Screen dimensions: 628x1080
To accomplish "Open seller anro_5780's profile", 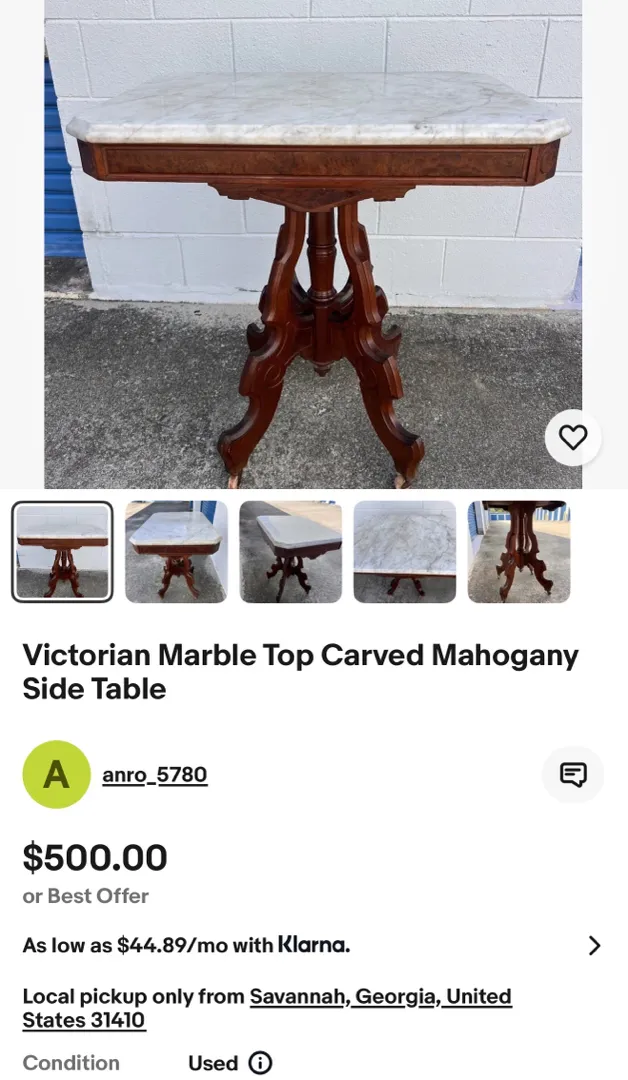I will click(154, 775).
